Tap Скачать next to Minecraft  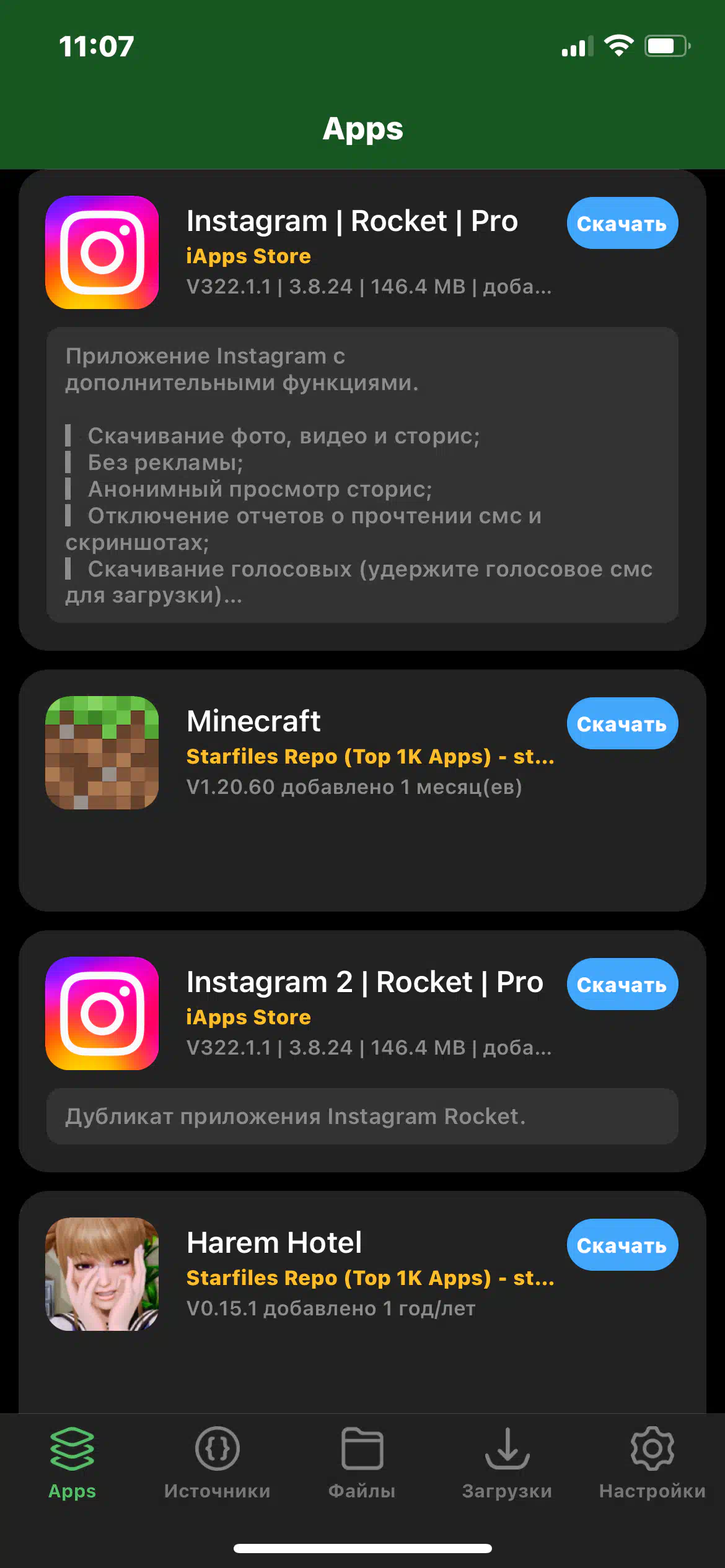pyautogui.click(x=622, y=723)
